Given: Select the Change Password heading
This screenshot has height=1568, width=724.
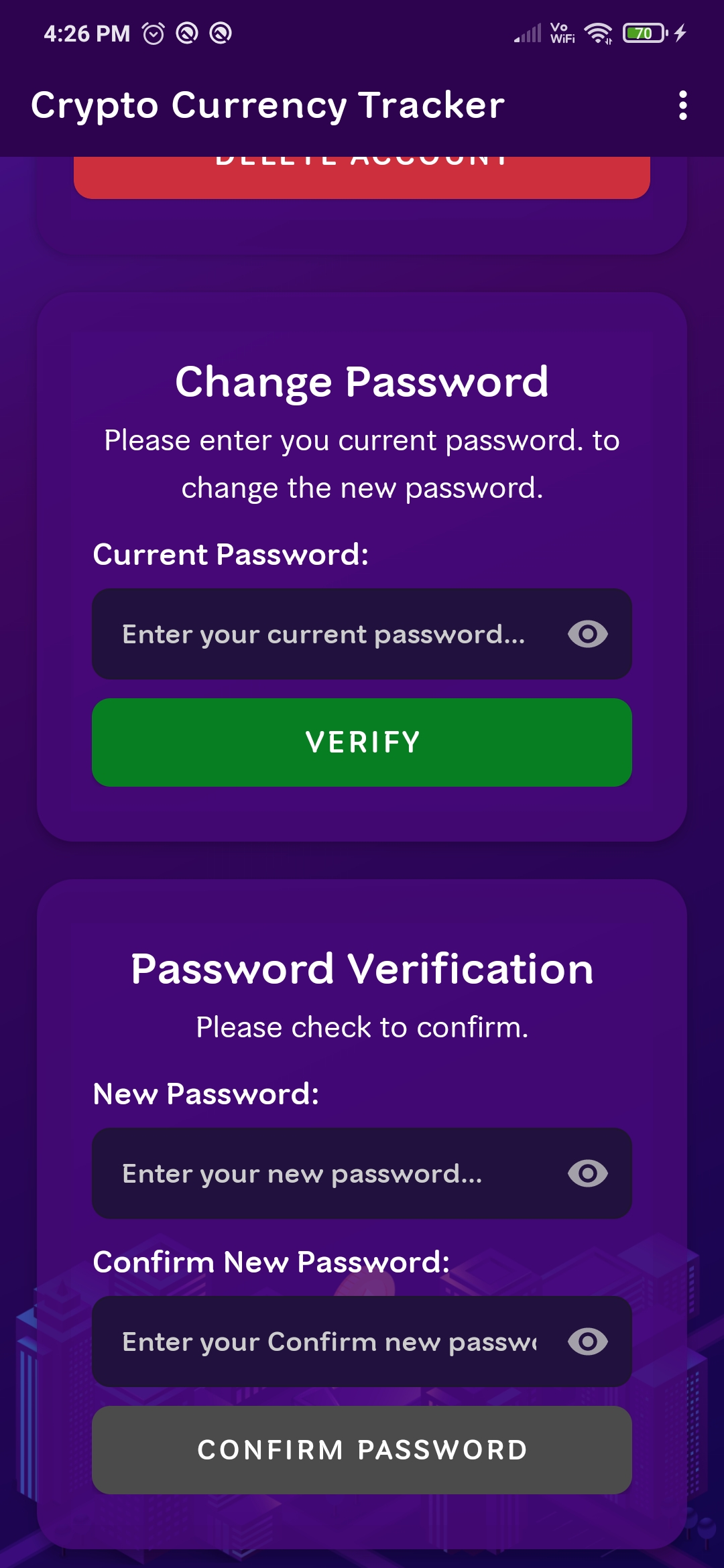Looking at the screenshot, I should click(362, 382).
